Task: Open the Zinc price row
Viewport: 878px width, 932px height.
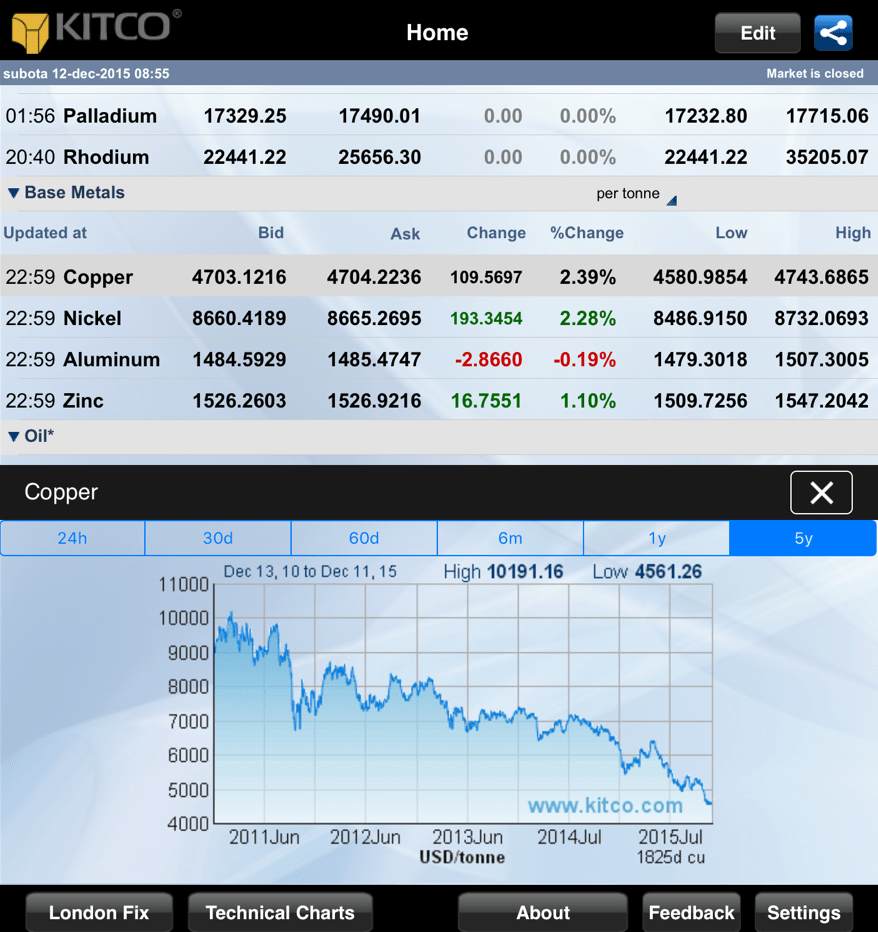Action: 438,401
